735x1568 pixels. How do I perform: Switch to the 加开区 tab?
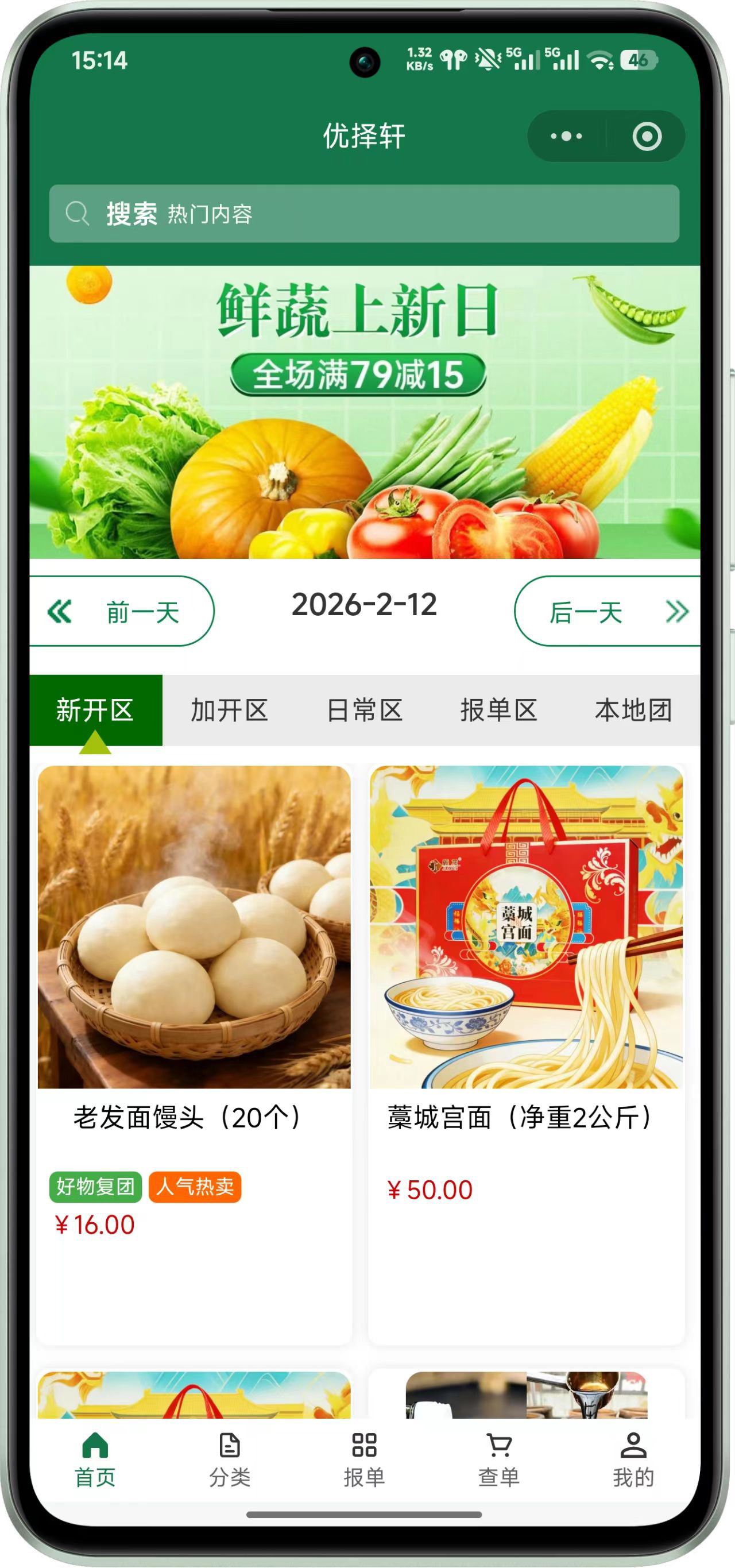(x=229, y=710)
